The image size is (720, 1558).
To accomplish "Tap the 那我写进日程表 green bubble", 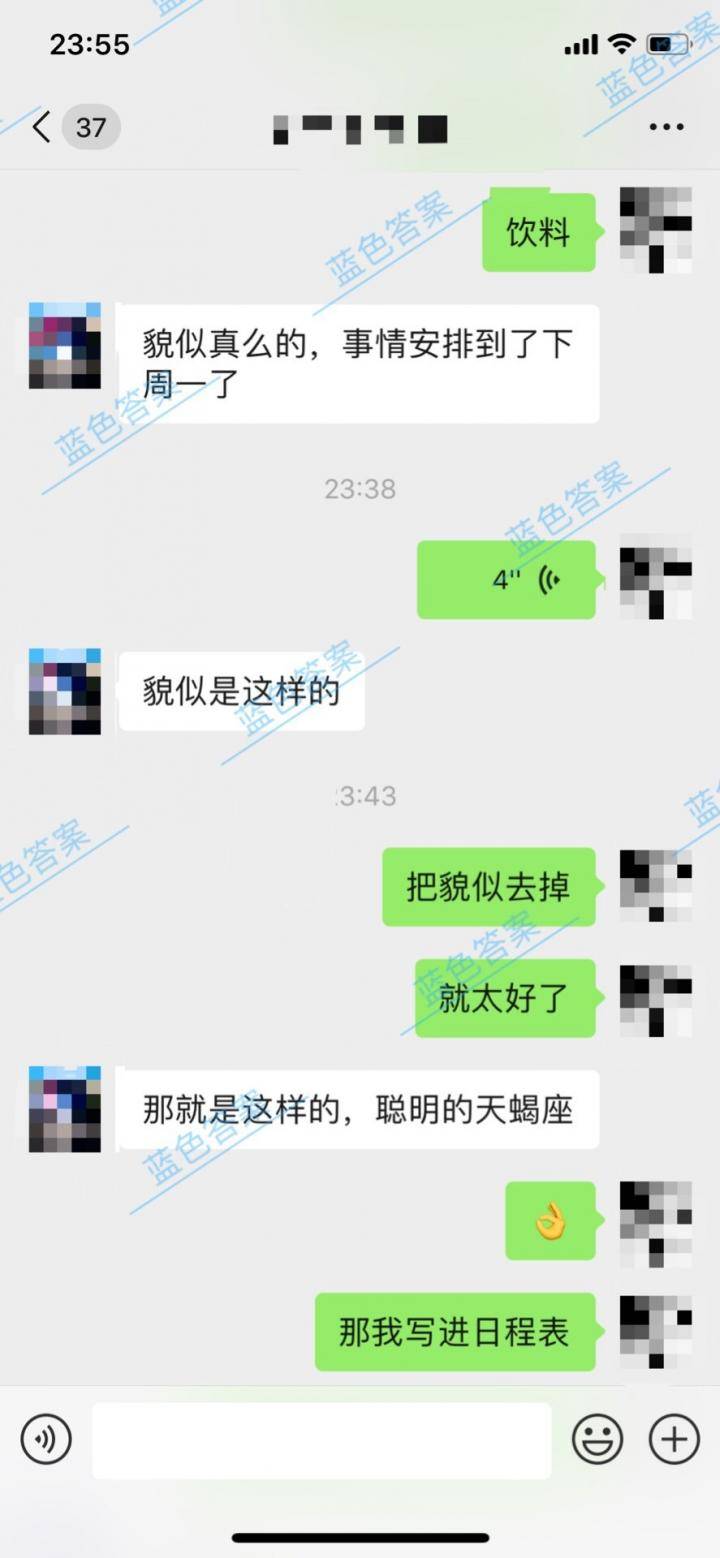I will tap(456, 1332).
